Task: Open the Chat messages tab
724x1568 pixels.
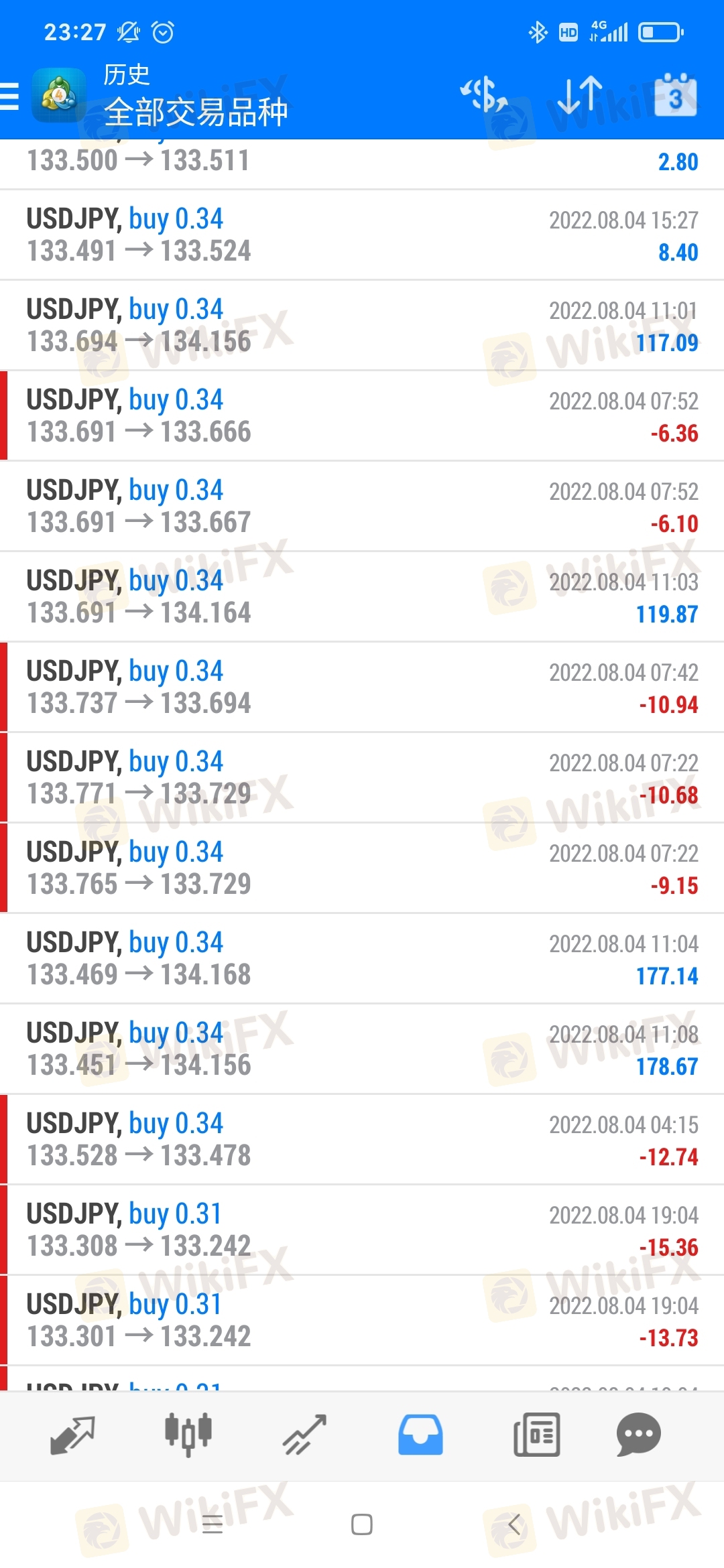Action: [638, 1435]
